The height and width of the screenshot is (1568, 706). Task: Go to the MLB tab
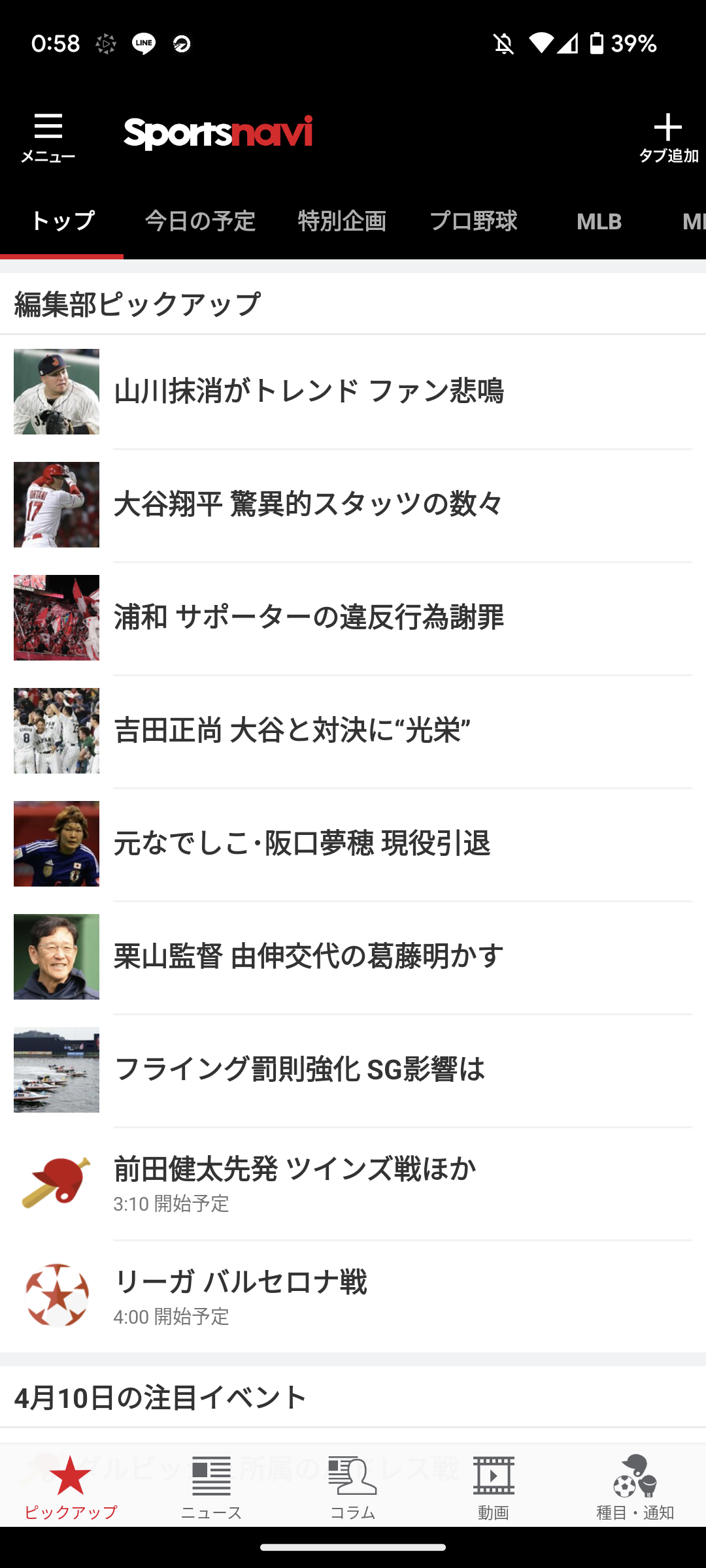tap(599, 221)
